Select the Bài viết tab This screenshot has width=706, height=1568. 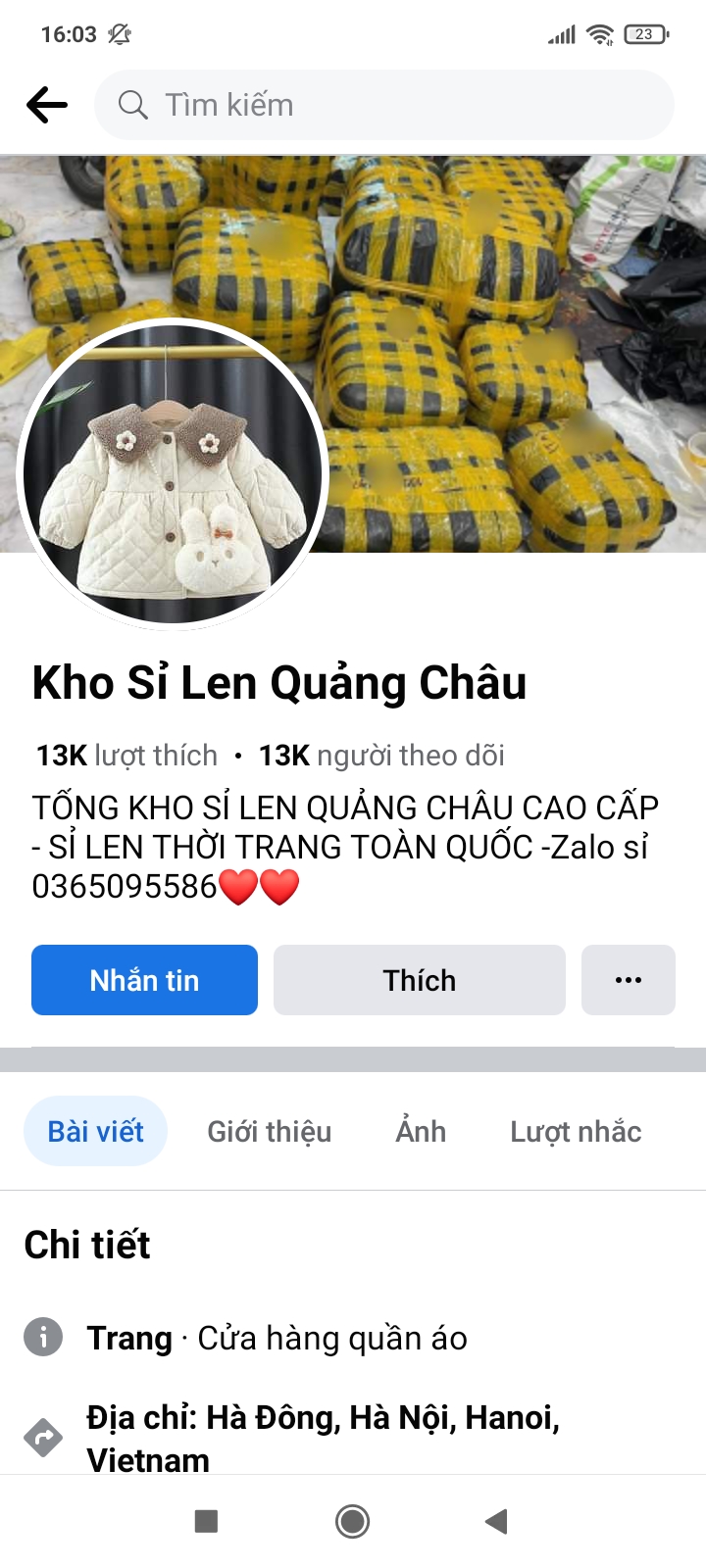coord(95,1131)
